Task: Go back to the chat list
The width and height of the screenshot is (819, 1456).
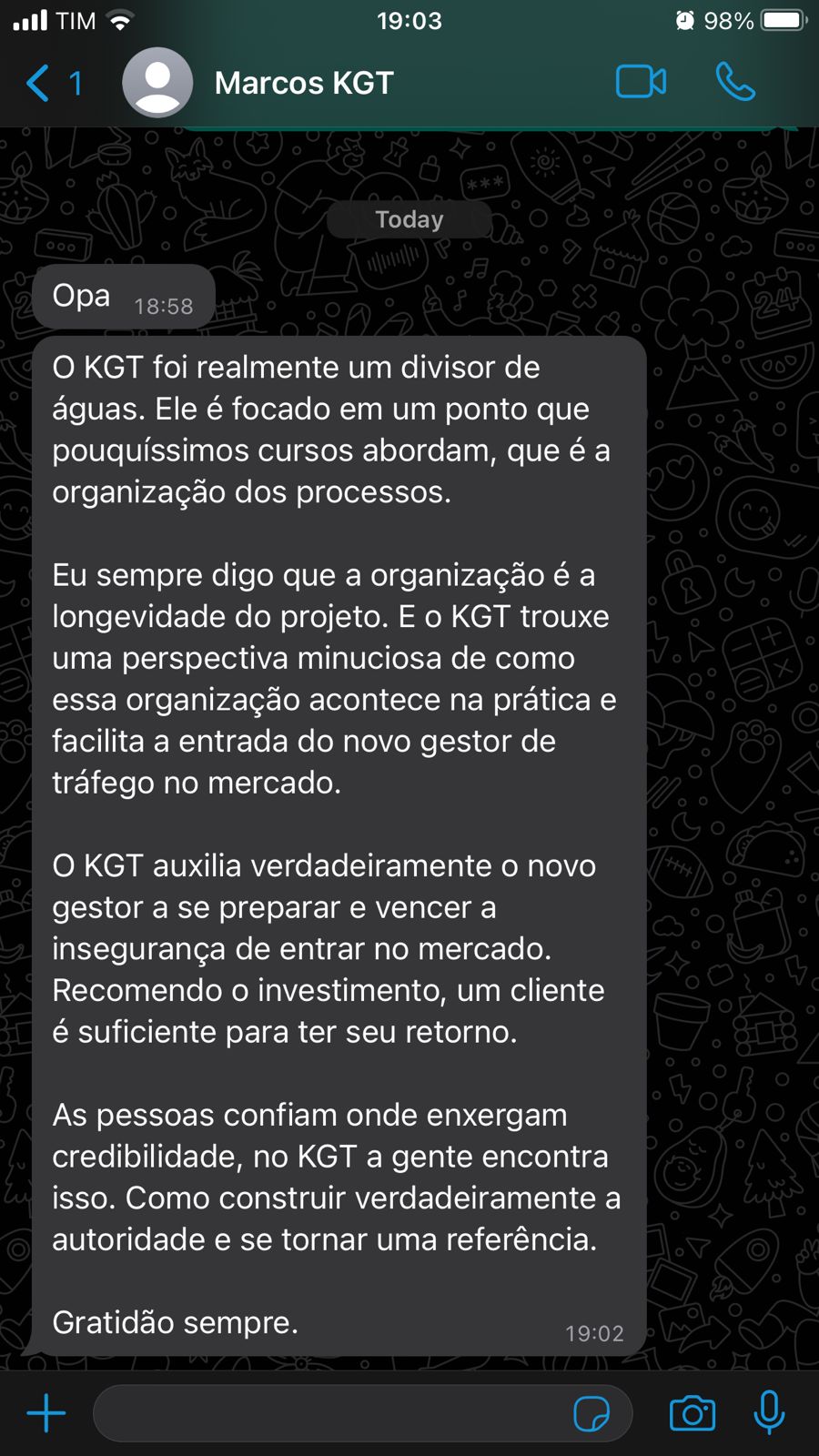Action: tap(51, 84)
